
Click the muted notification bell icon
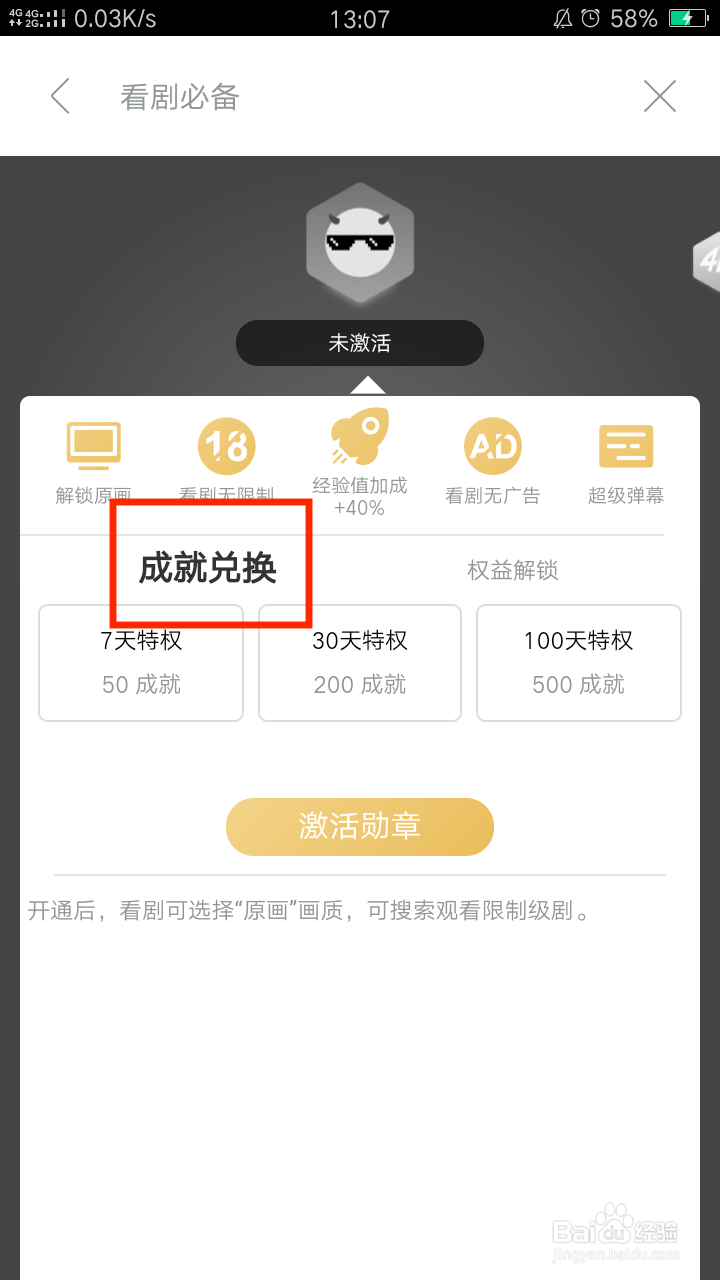(563, 17)
